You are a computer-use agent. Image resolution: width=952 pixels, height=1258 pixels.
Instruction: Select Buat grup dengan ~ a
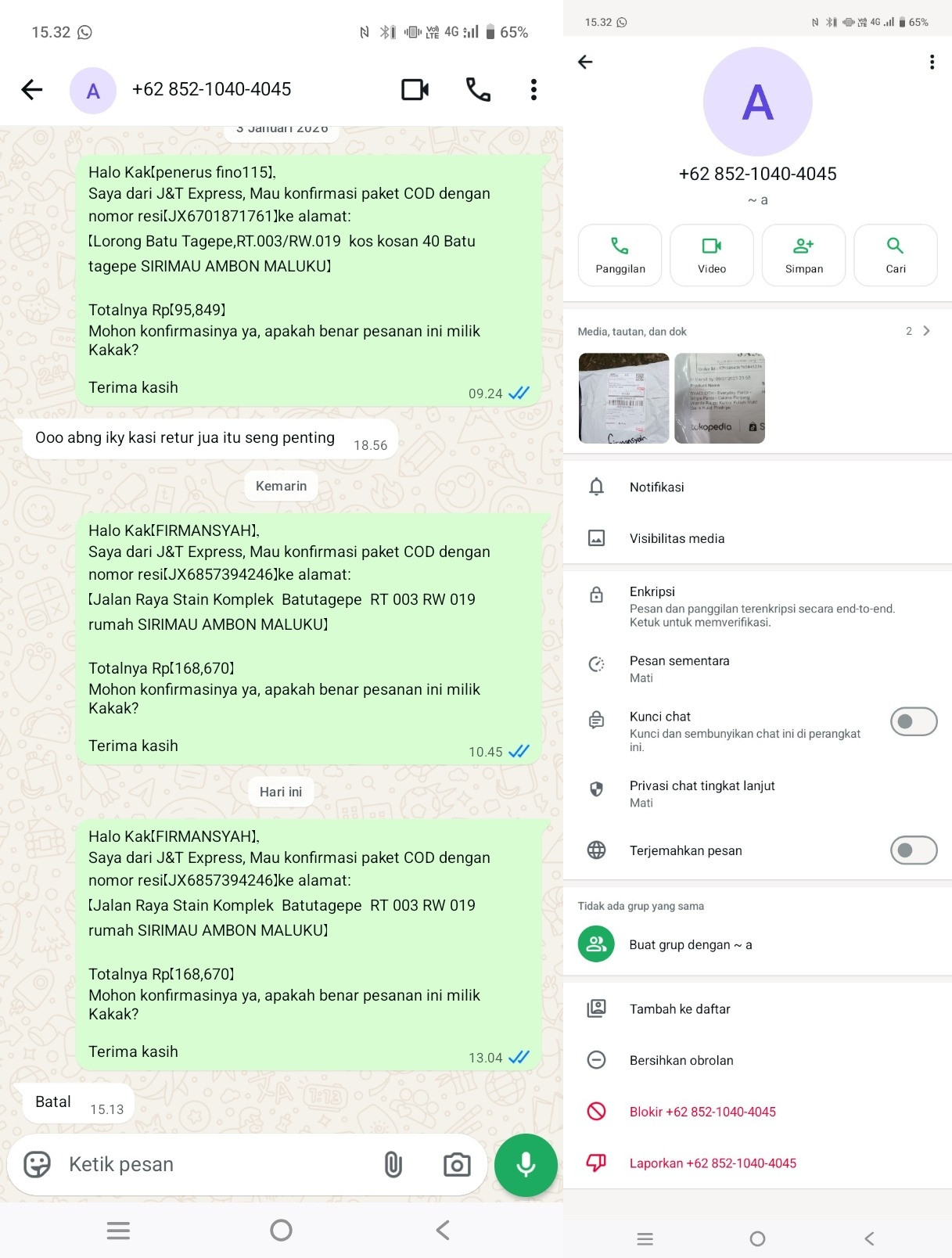pyautogui.click(x=757, y=944)
